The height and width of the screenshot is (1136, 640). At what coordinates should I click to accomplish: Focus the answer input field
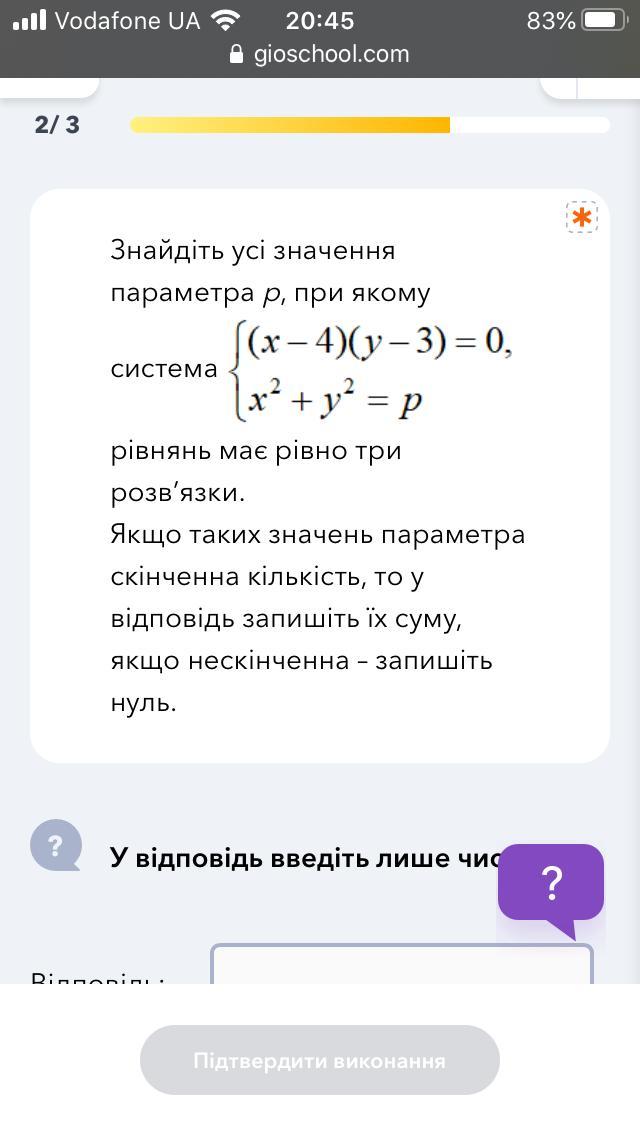[x=401, y=966]
